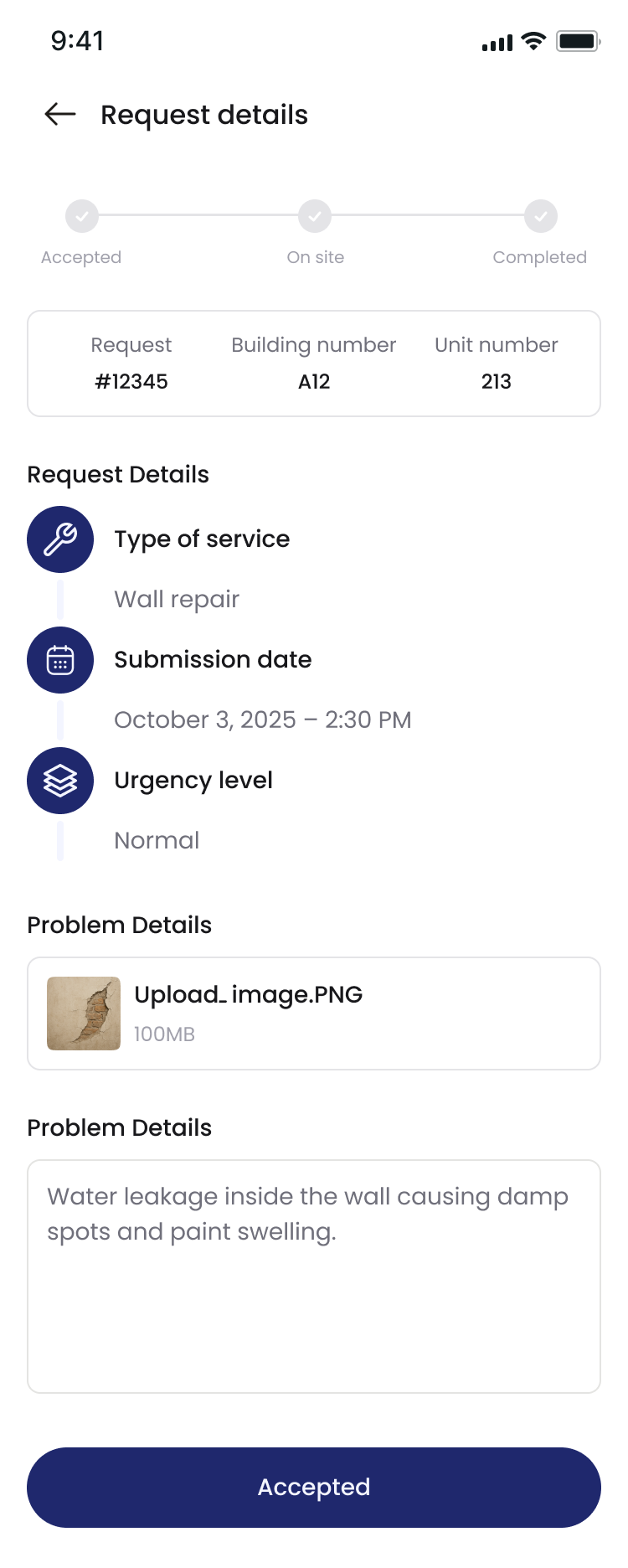Tap the battery indicator in the status bar

tap(577, 41)
